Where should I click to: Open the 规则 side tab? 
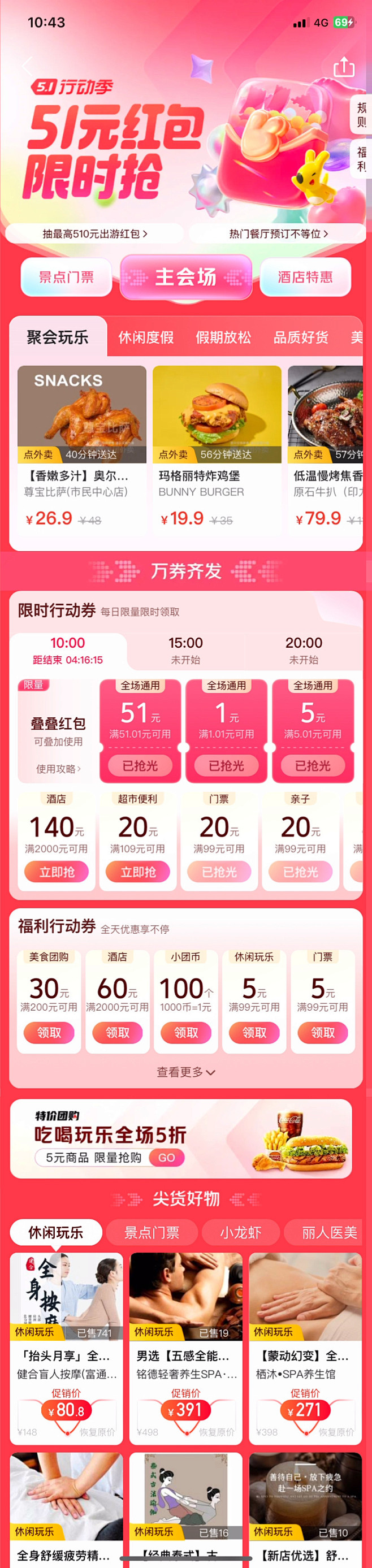[x=361, y=114]
